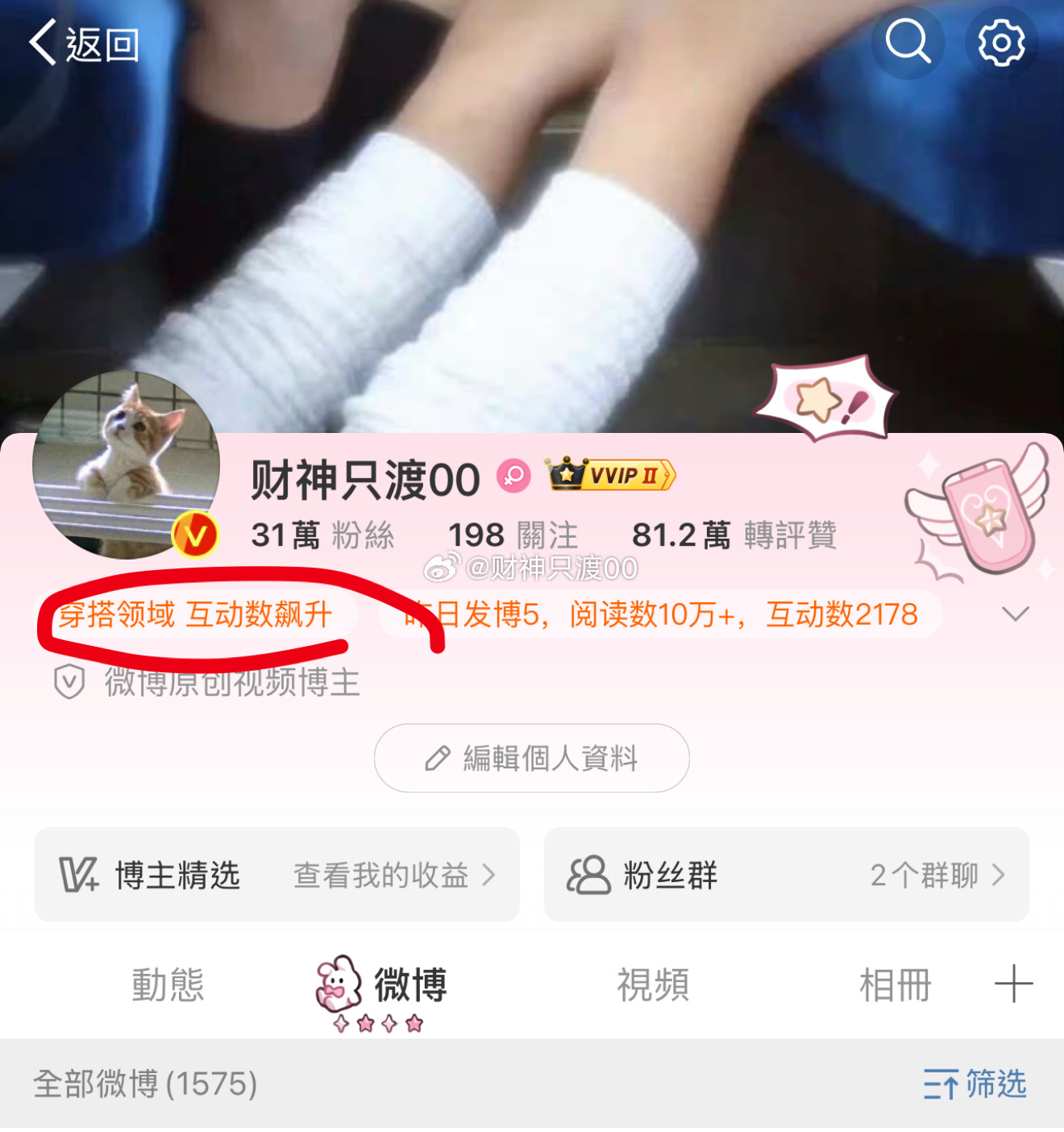The height and width of the screenshot is (1132, 1064).
Task: Expand the stats dropdown chevron
Action: [x=1015, y=614]
